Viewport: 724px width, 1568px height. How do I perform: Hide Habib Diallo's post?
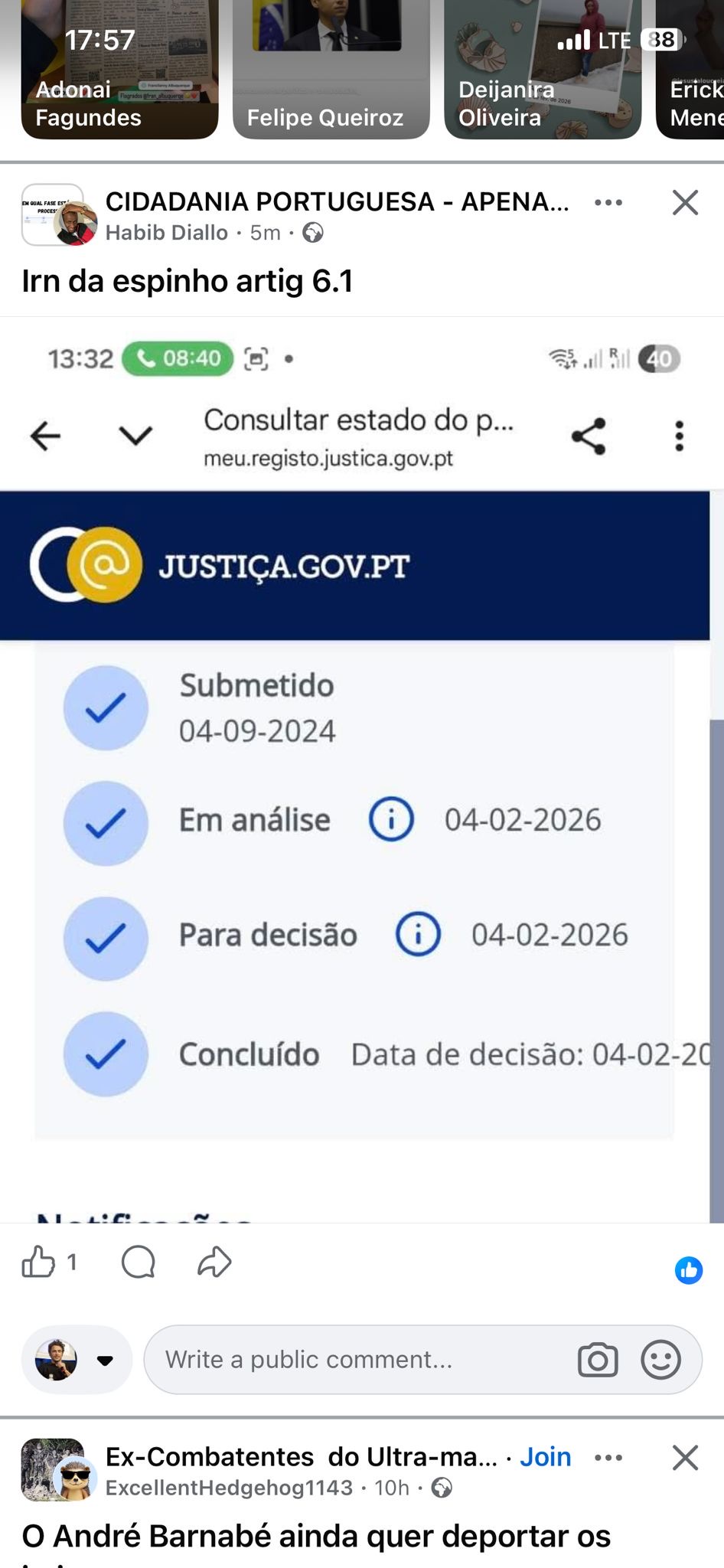[685, 203]
